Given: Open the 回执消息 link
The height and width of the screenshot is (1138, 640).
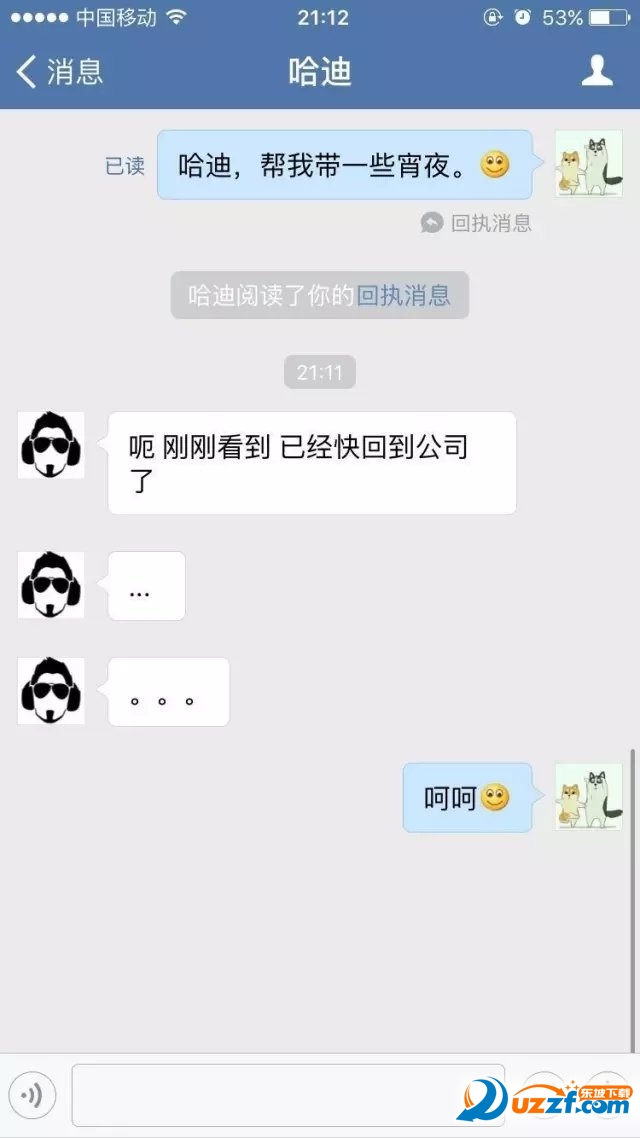Looking at the screenshot, I should tap(404, 296).
